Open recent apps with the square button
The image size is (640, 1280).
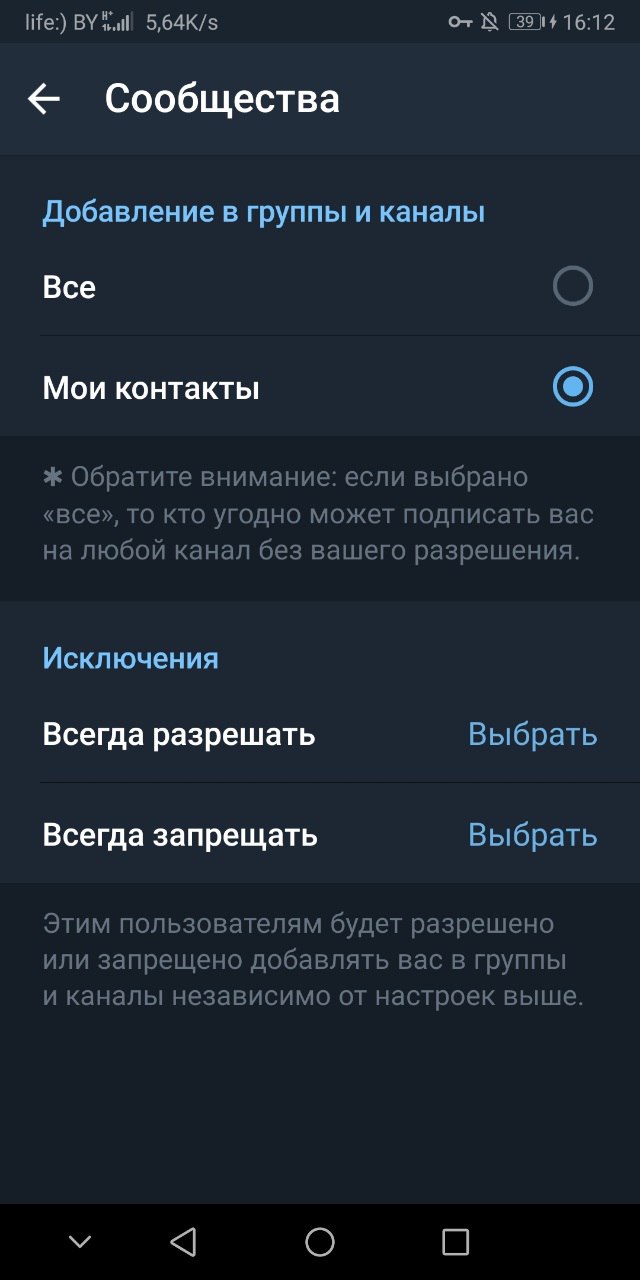pyautogui.click(x=455, y=1242)
